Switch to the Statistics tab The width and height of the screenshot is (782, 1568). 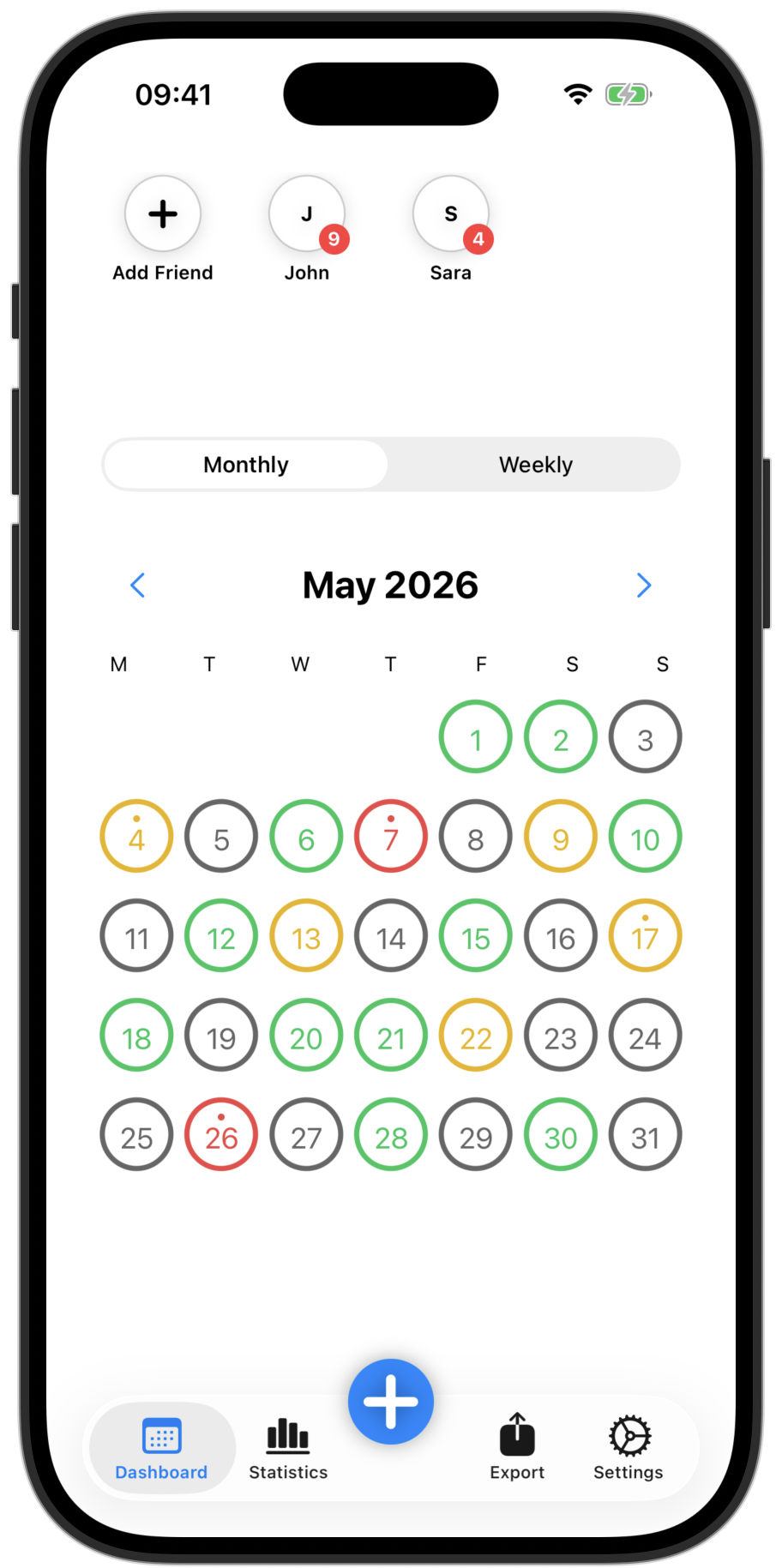point(288,1449)
